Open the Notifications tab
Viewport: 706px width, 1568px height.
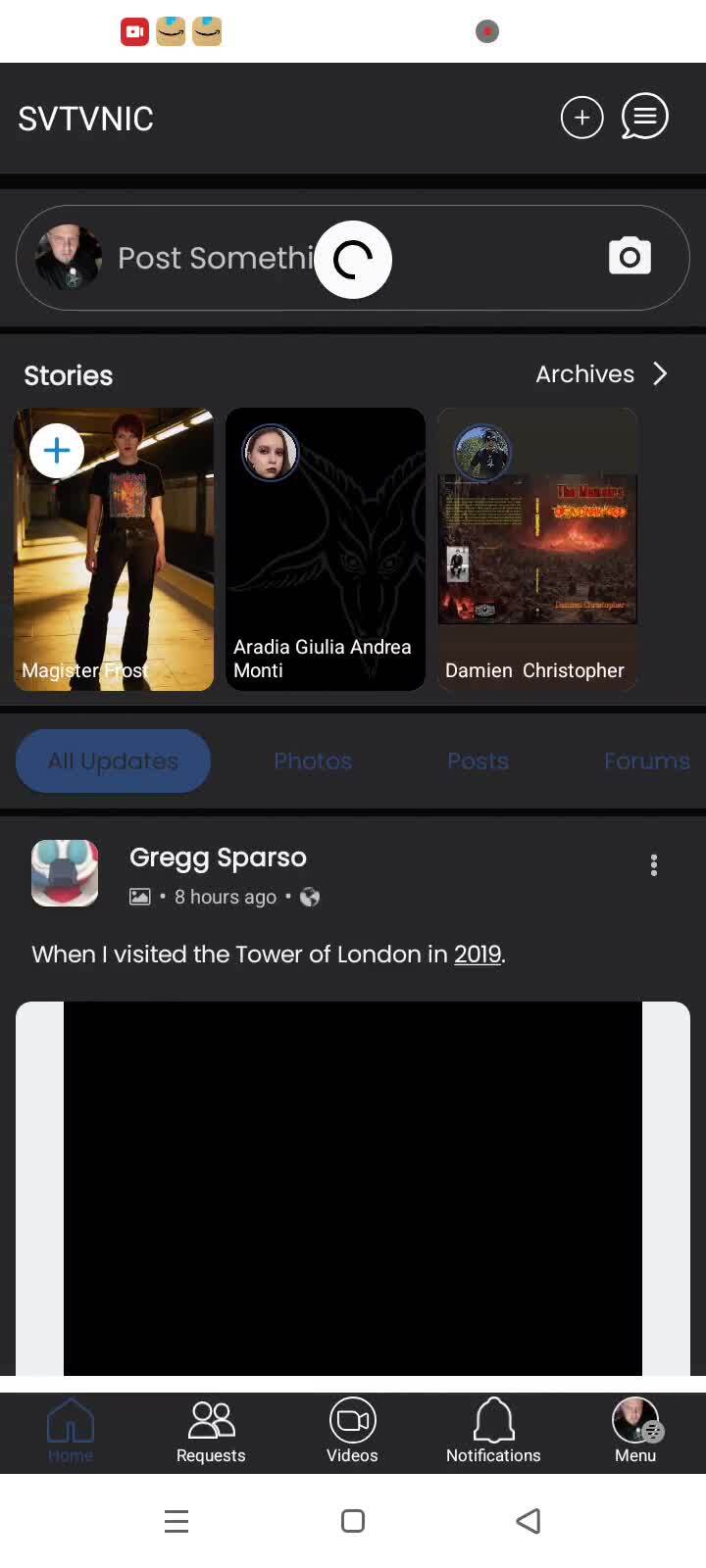493,1431
